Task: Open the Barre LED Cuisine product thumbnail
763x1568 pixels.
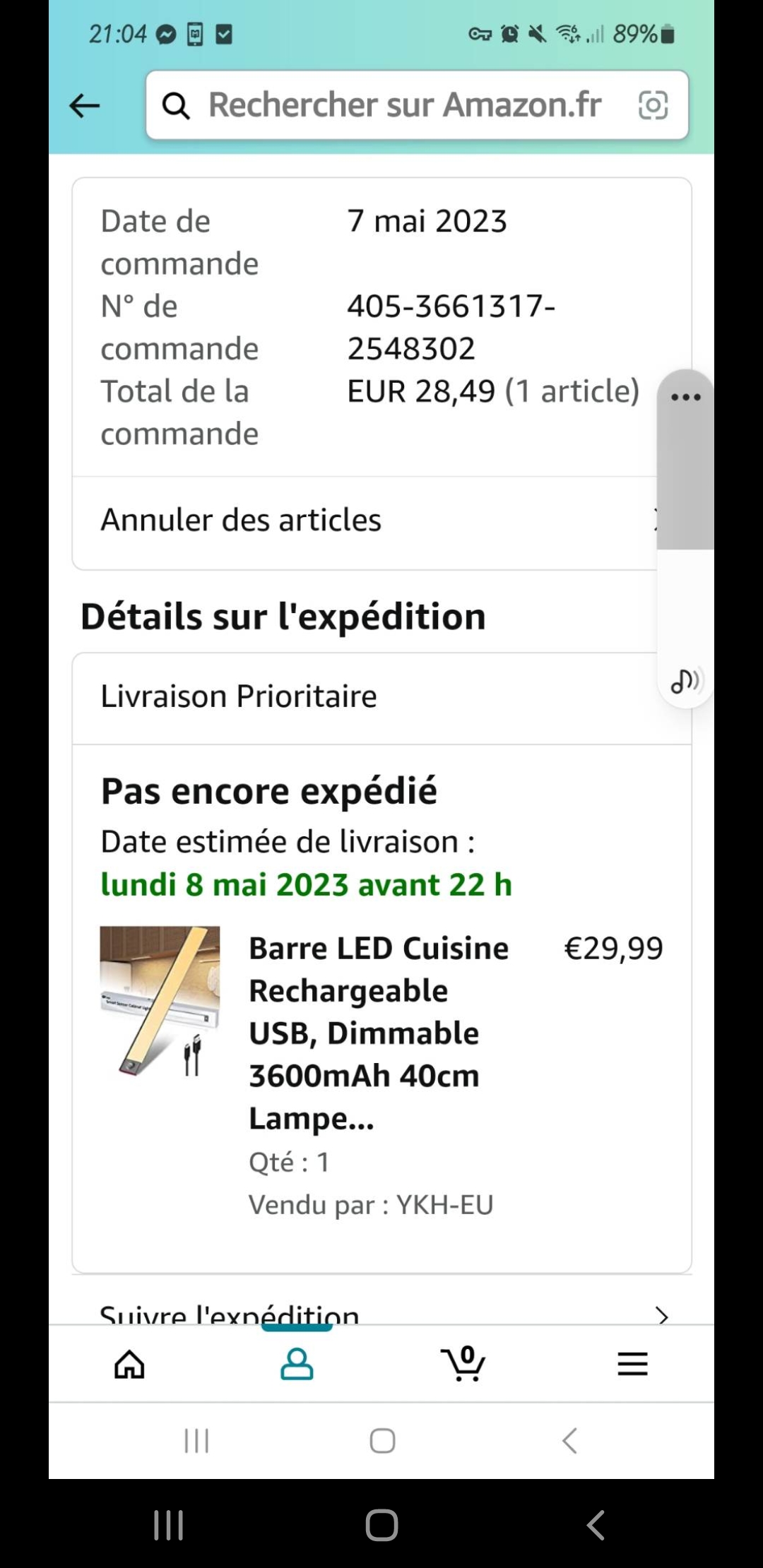Action: pos(160,1002)
